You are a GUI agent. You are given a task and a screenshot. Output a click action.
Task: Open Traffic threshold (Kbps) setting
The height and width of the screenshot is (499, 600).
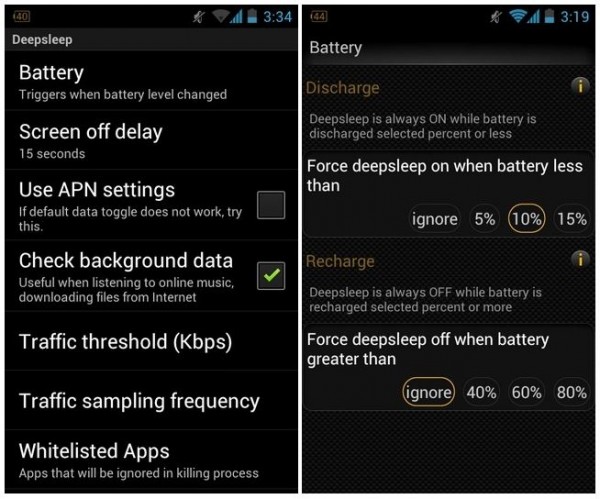(x=150, y=342)
